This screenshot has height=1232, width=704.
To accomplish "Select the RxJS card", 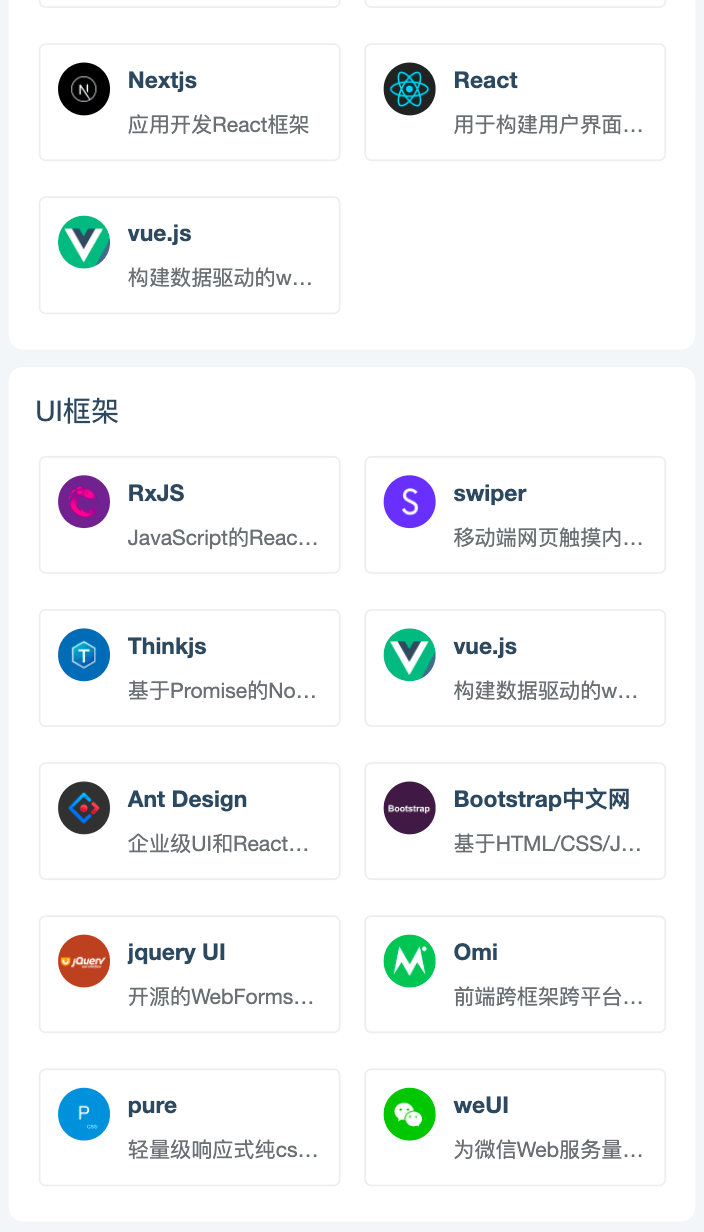I will 189,515.
